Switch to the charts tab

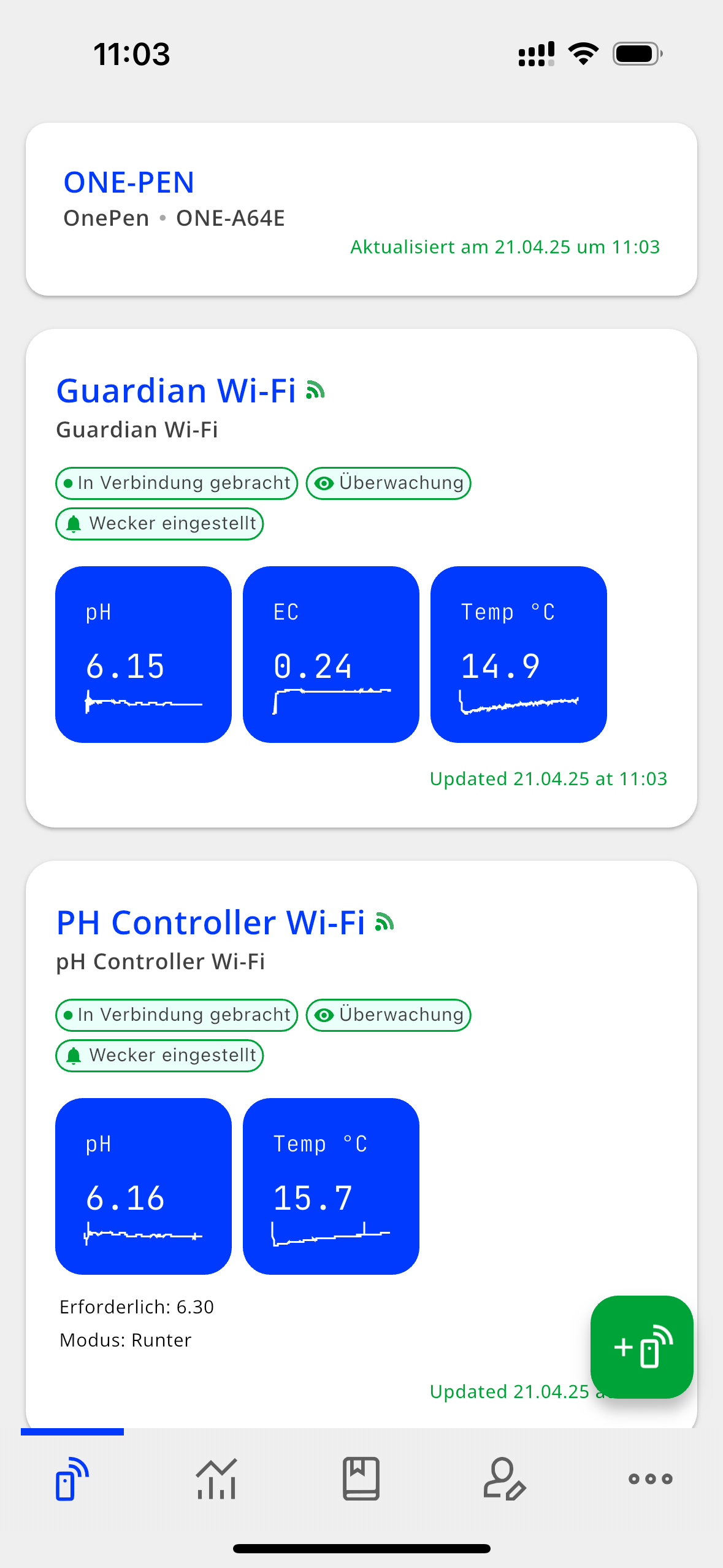[x=216, y=1478]
